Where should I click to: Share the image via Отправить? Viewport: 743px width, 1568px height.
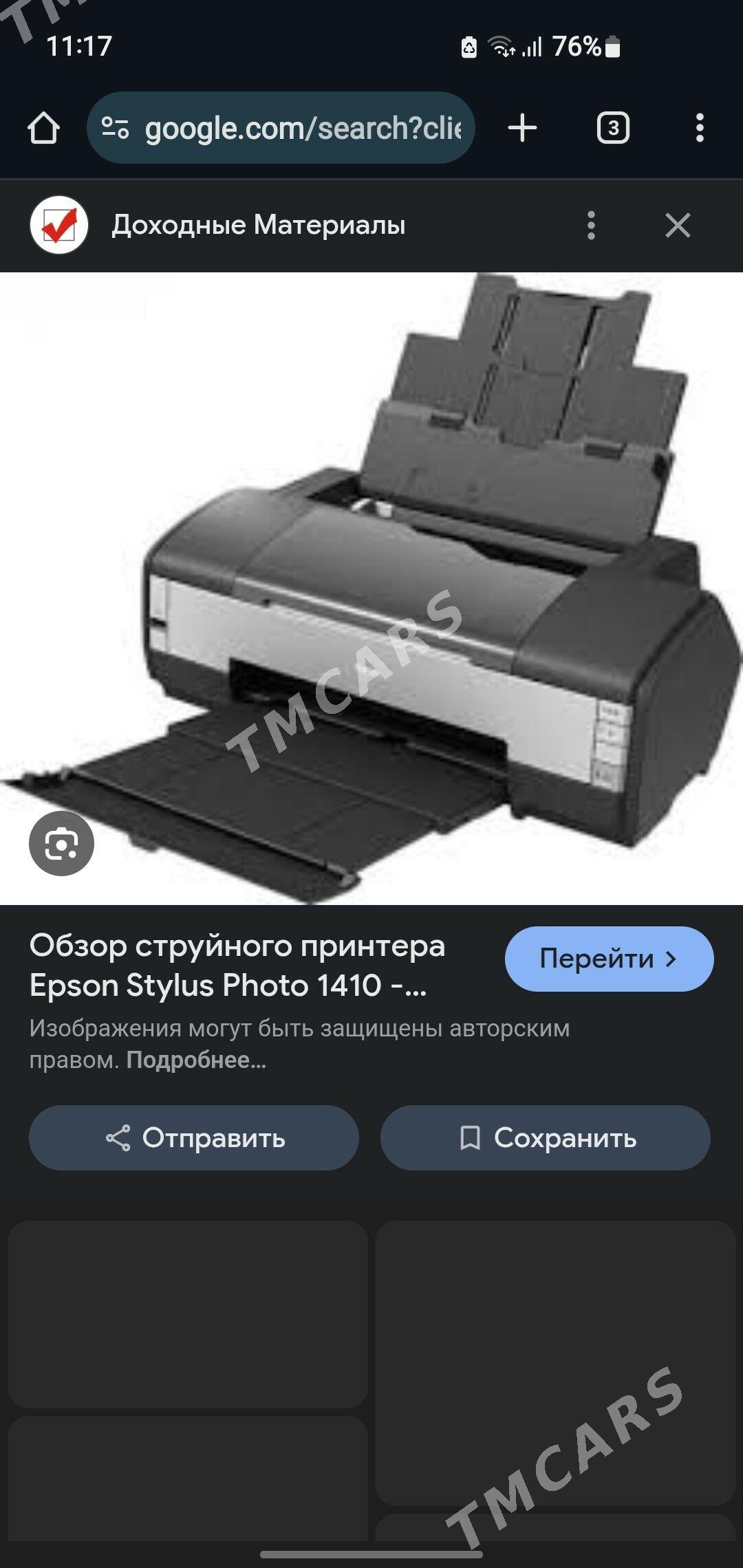[x=194, y=1138]
